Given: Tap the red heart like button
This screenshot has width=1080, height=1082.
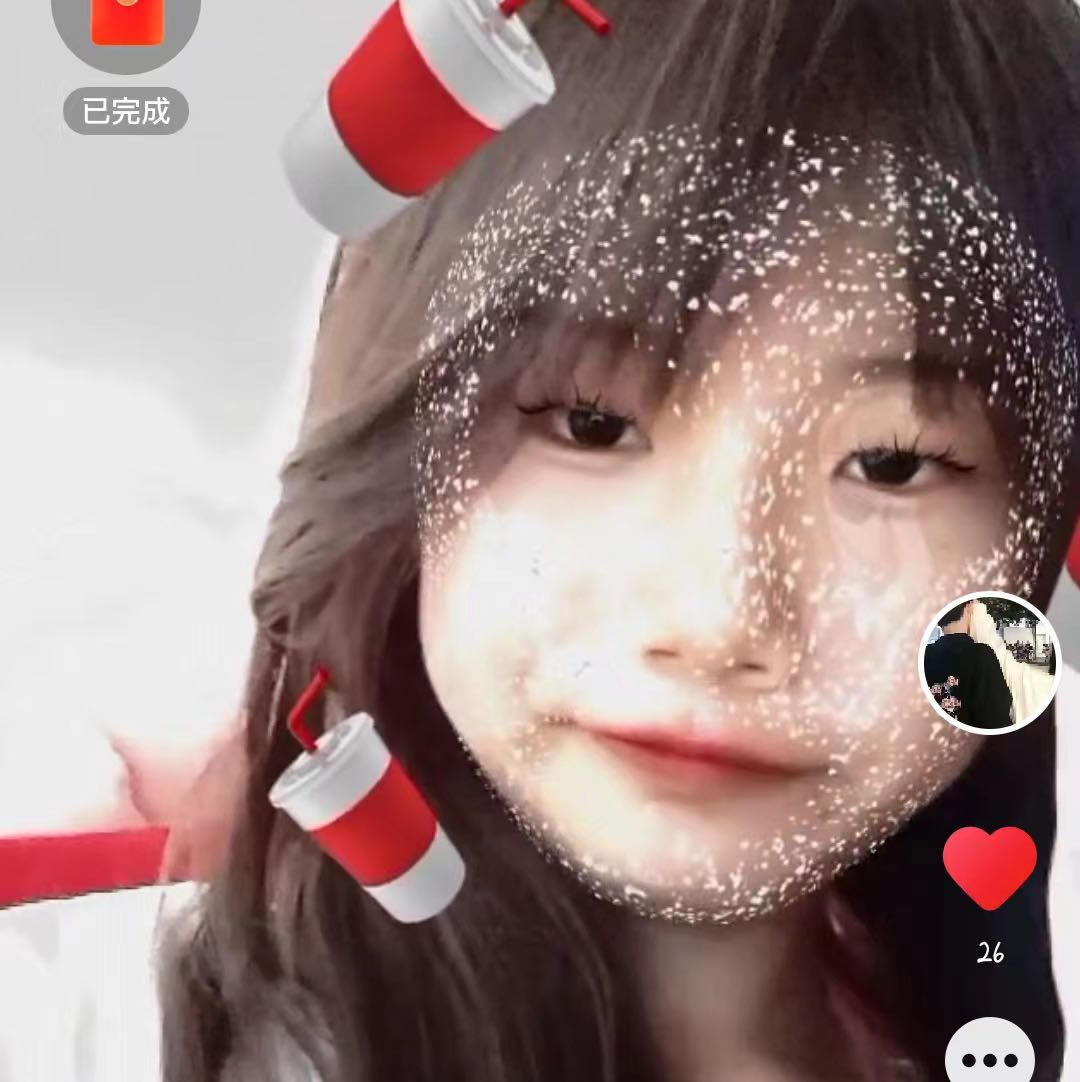Looking at the screenshot, I should tap(989, 866).
